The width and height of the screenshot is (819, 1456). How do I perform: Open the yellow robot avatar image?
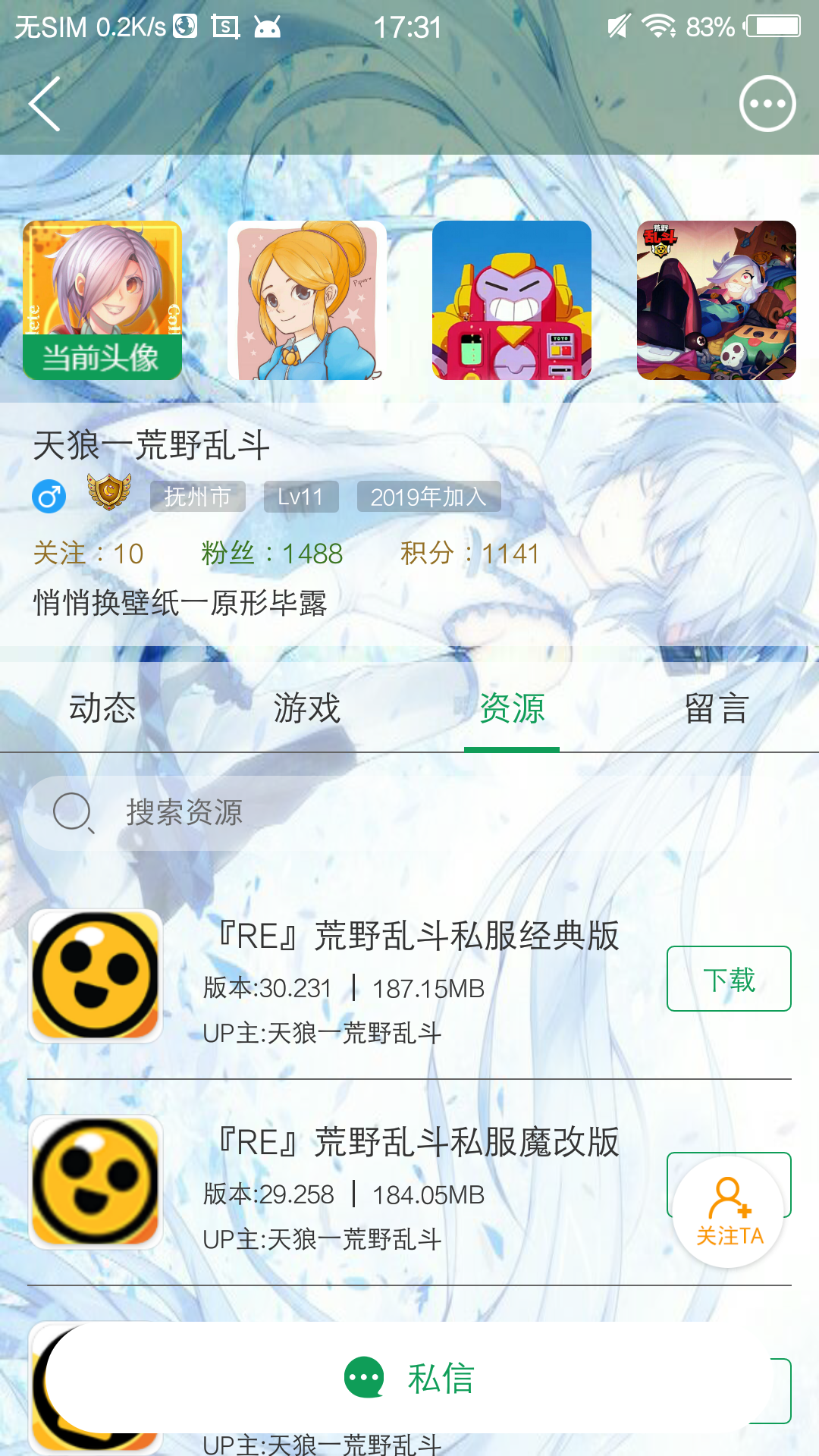512,300
